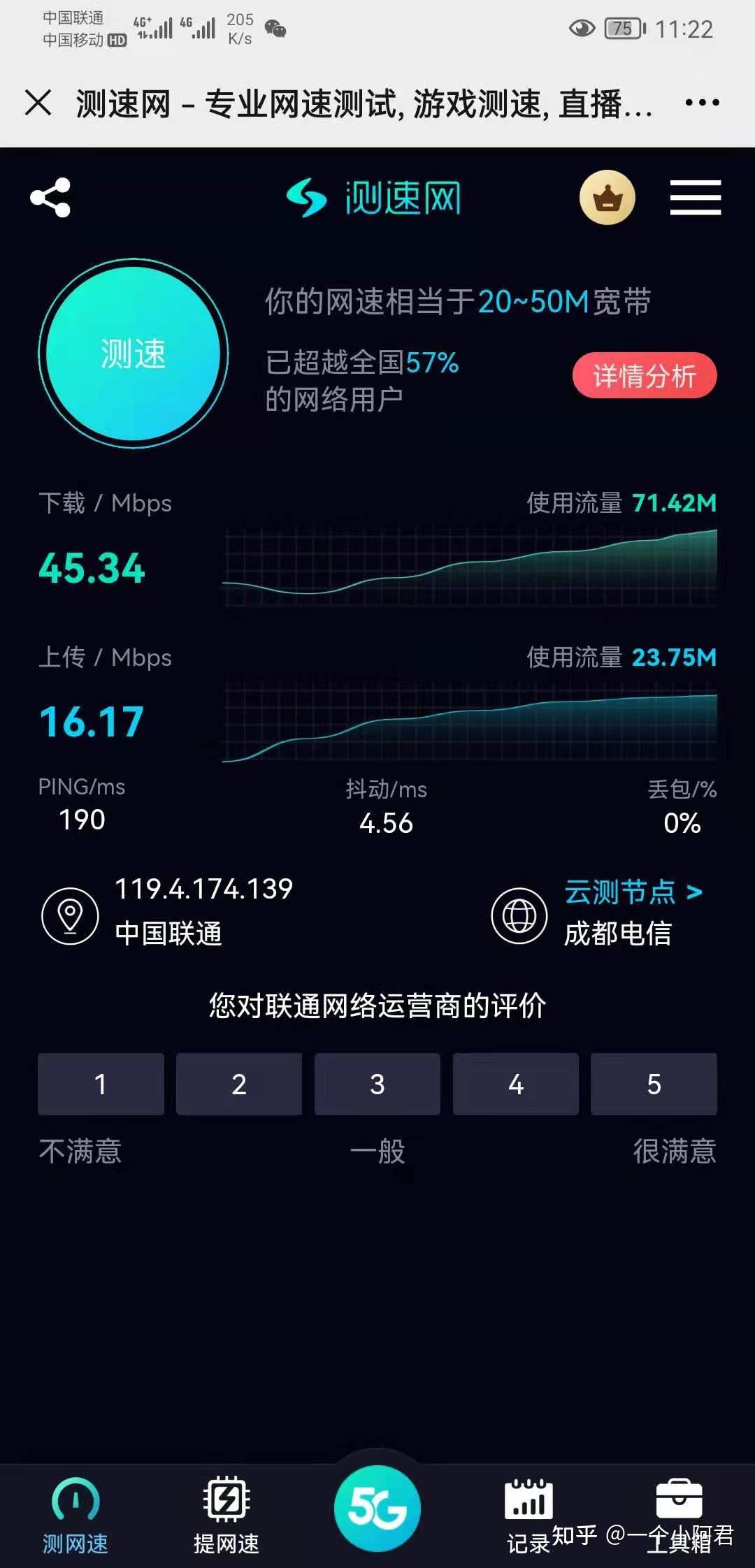The height and width of the screenshot is (1568, 755).
Task: Close the page with the X button
Action: 38,102
